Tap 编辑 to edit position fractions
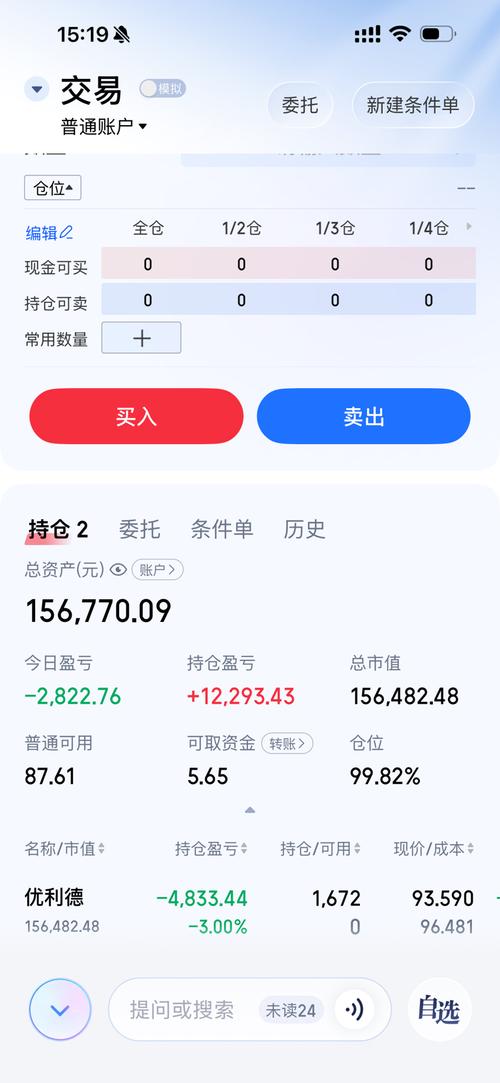This screenshot has height=1083, width=500. point(49,233)
